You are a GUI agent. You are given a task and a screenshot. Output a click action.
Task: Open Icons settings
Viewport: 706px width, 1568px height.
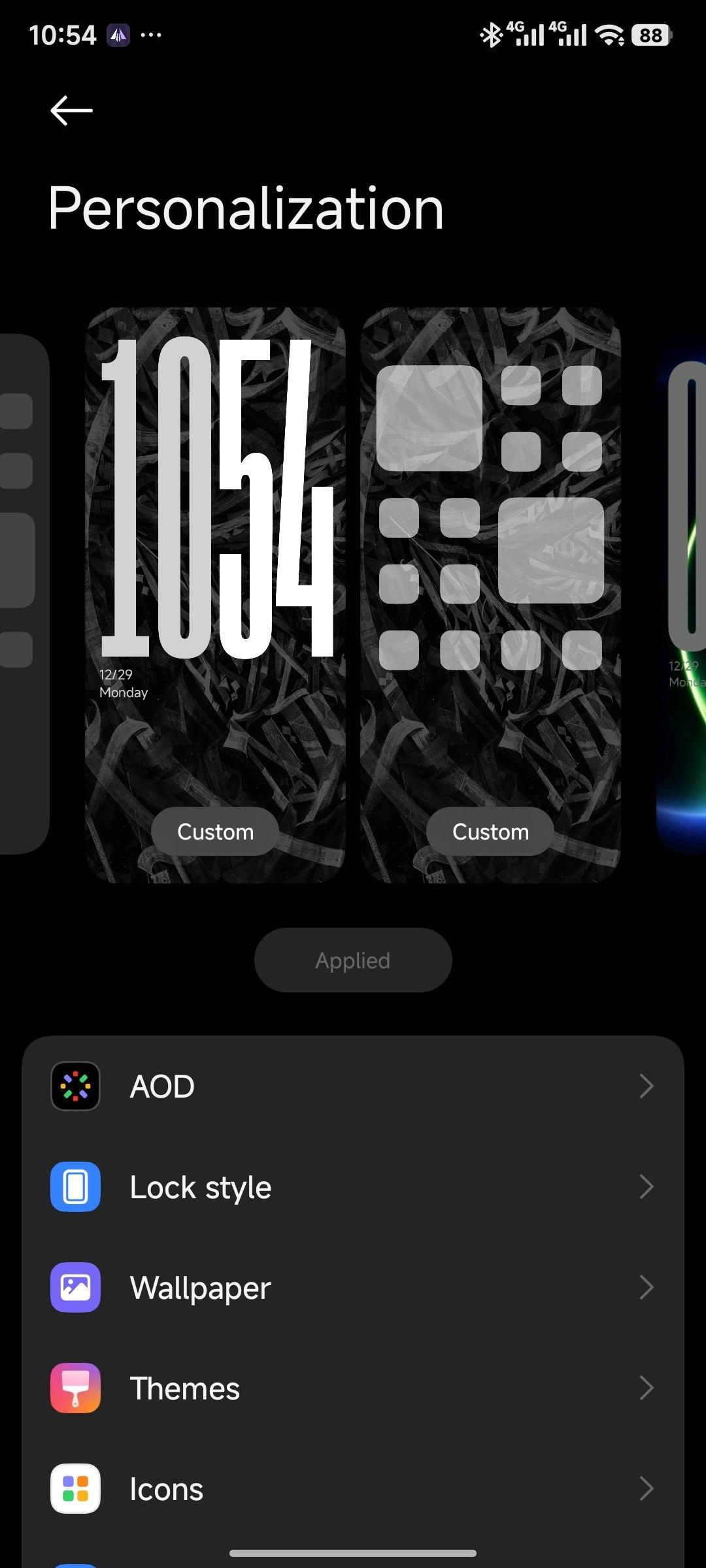click(353, 1489)
